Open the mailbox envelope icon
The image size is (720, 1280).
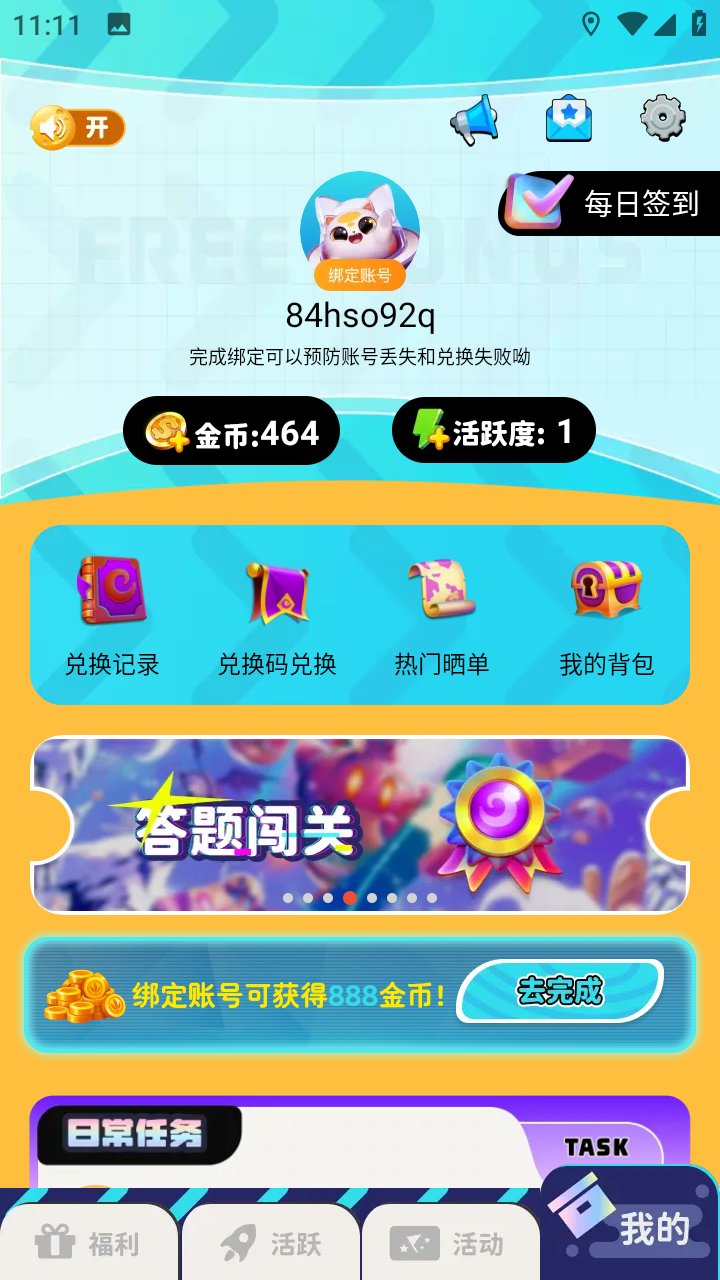pos(568,119)
